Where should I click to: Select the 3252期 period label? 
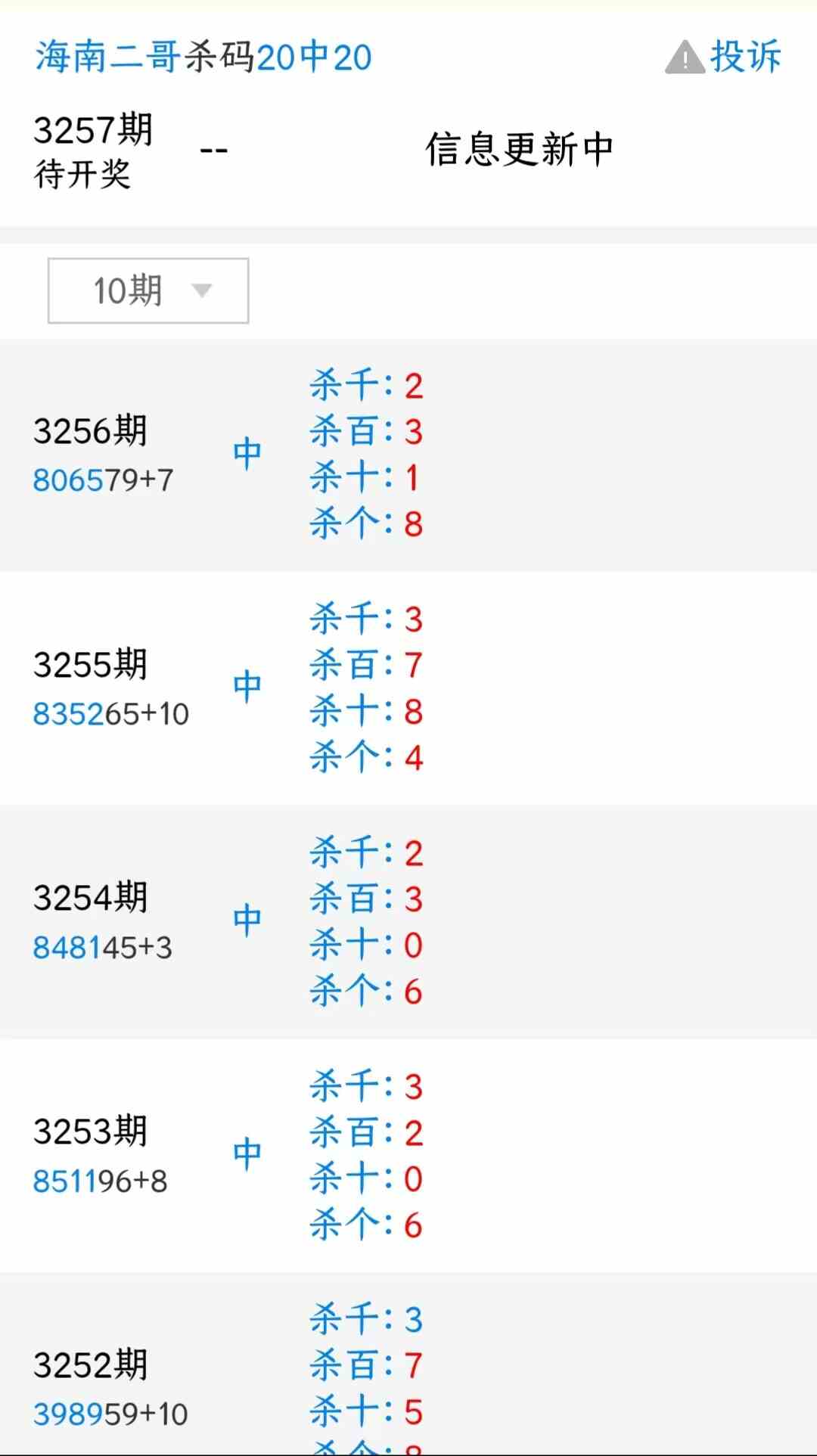[93, 1364]
